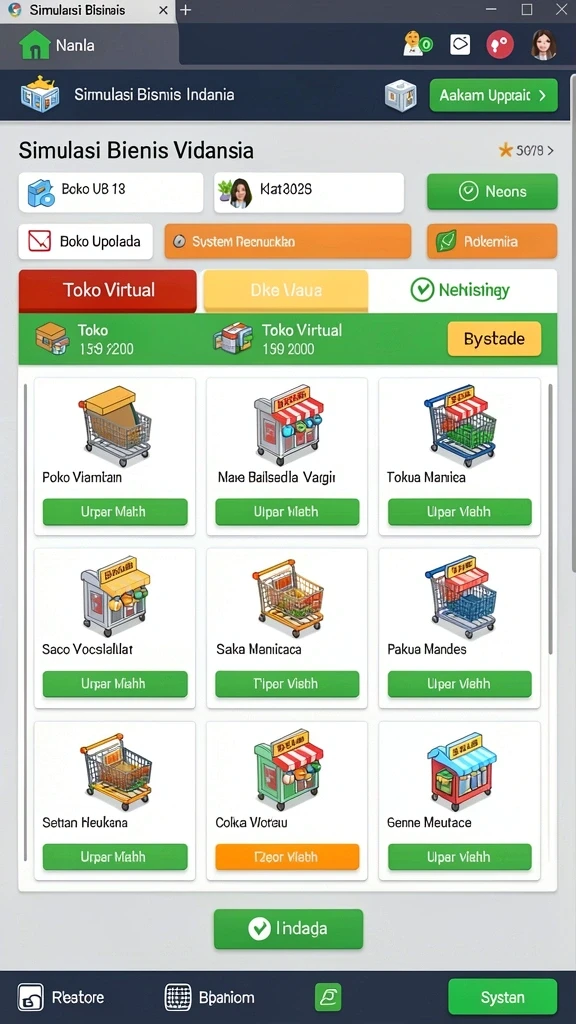
Task: Tap the yellow Bystade button
Action: point(494,339)
